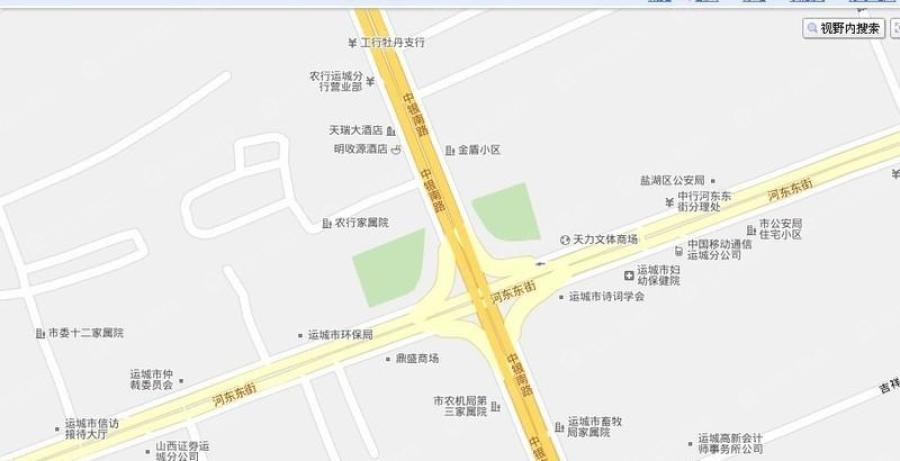This screenshot has height=461, width=900.
Task: Open the 运城市妇幼保健院 hospital marker
Action: point(628,275)
